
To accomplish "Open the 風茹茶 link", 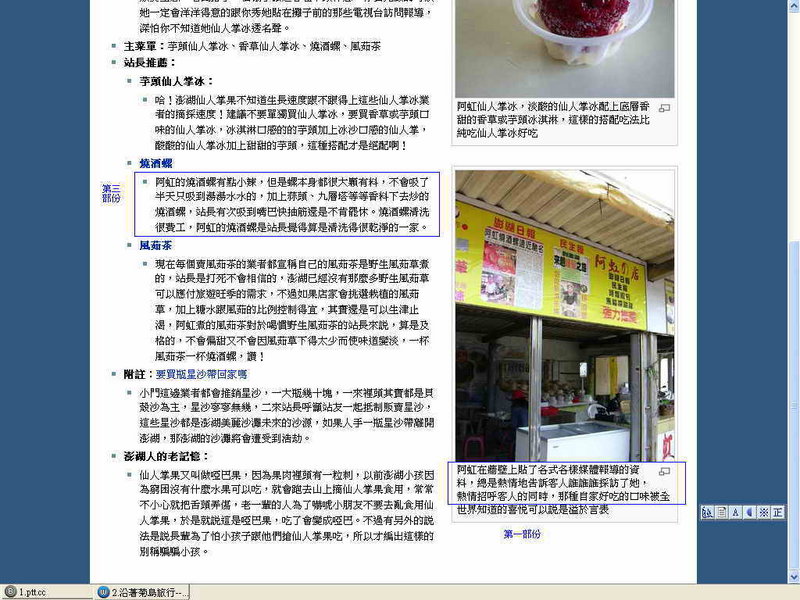I will (x=156, y=244).
